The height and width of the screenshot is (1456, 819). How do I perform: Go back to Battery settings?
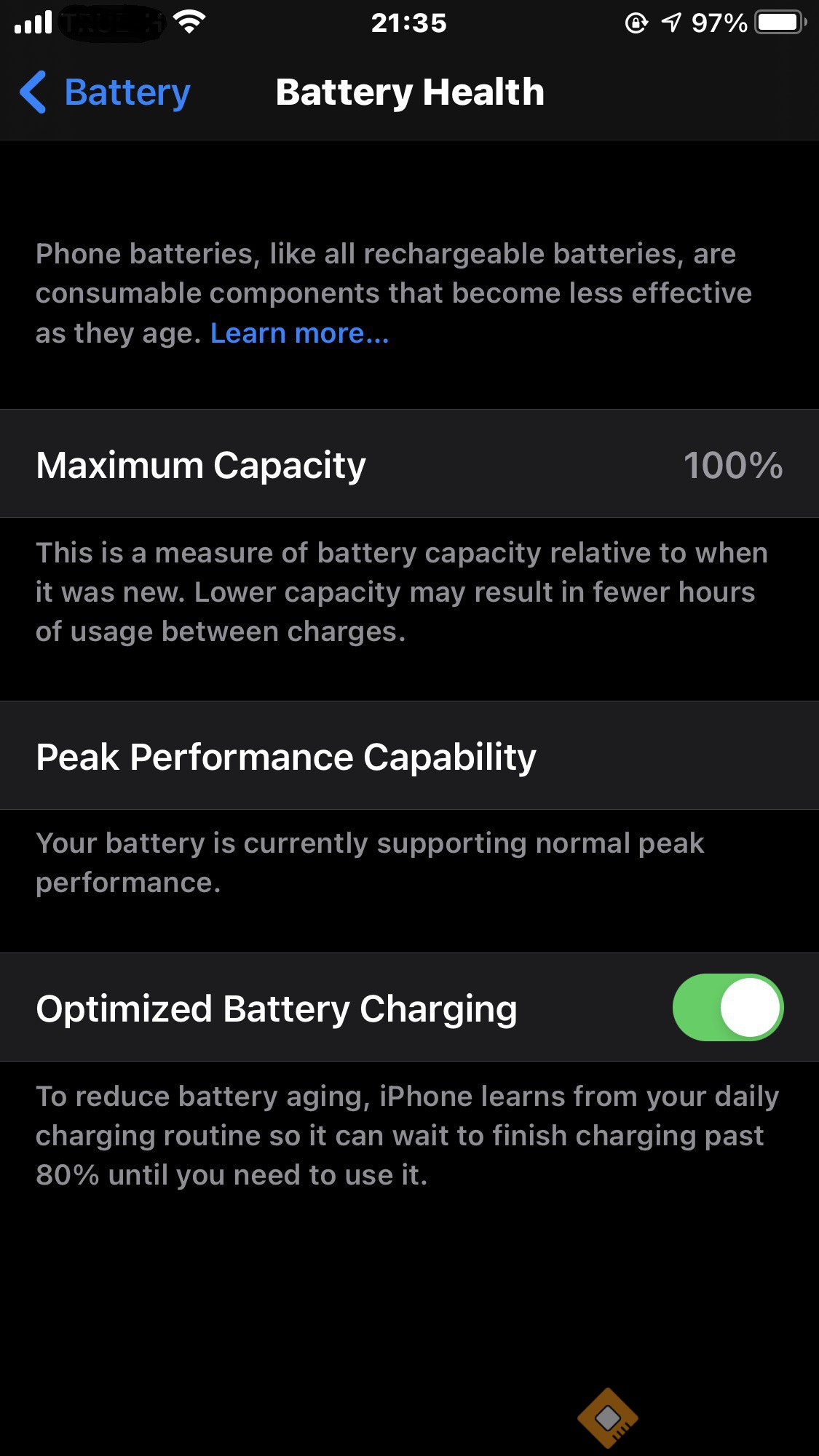pyautogui.click(x=106, y=92)
